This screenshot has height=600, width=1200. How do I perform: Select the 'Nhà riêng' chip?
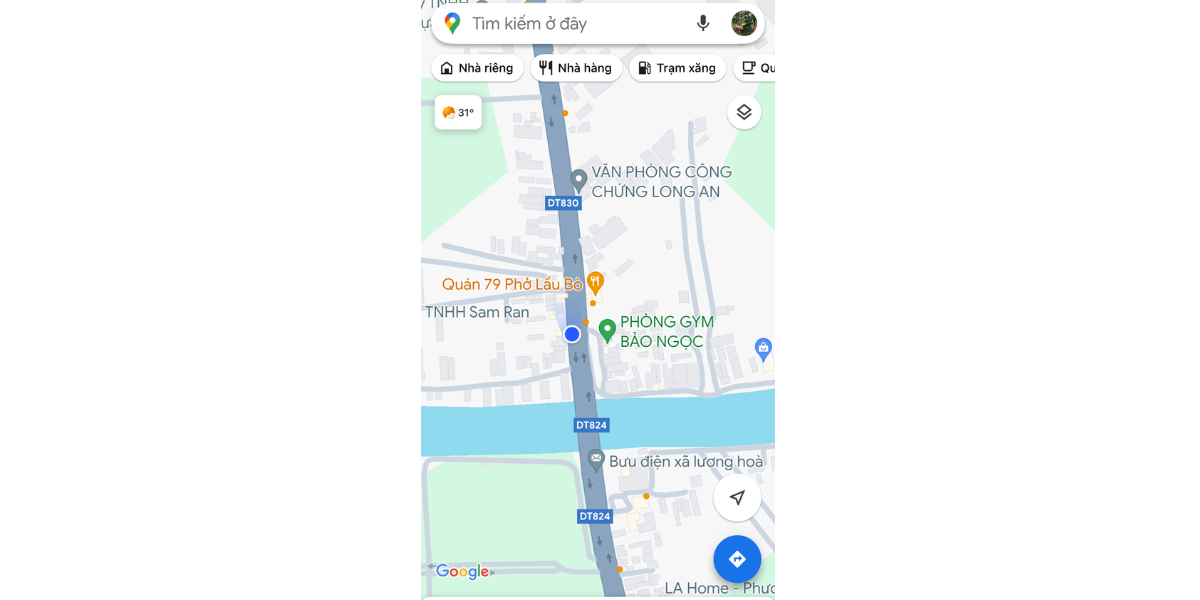click(x=477, y=68)
